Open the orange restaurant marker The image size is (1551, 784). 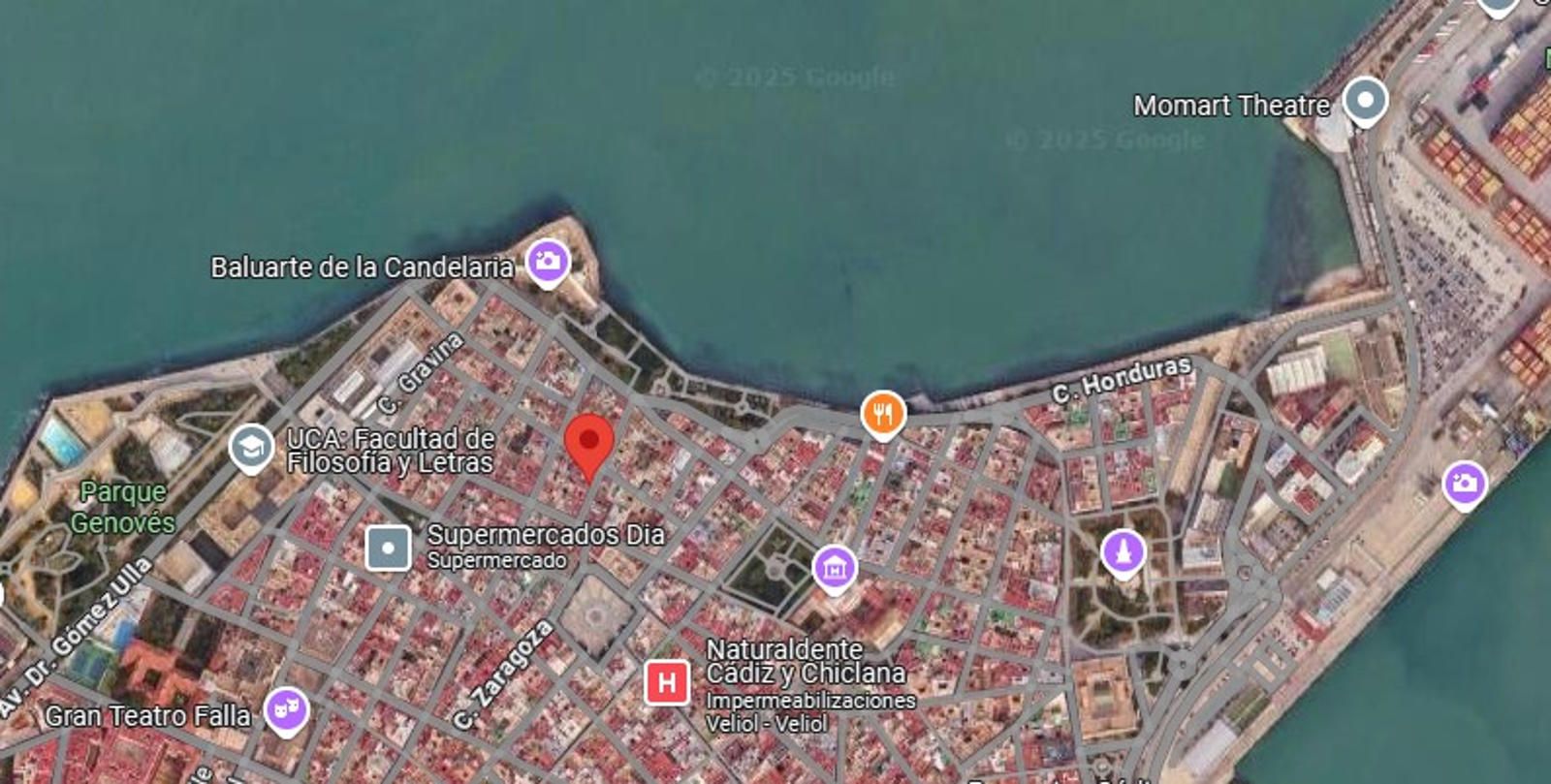(882, 415)
